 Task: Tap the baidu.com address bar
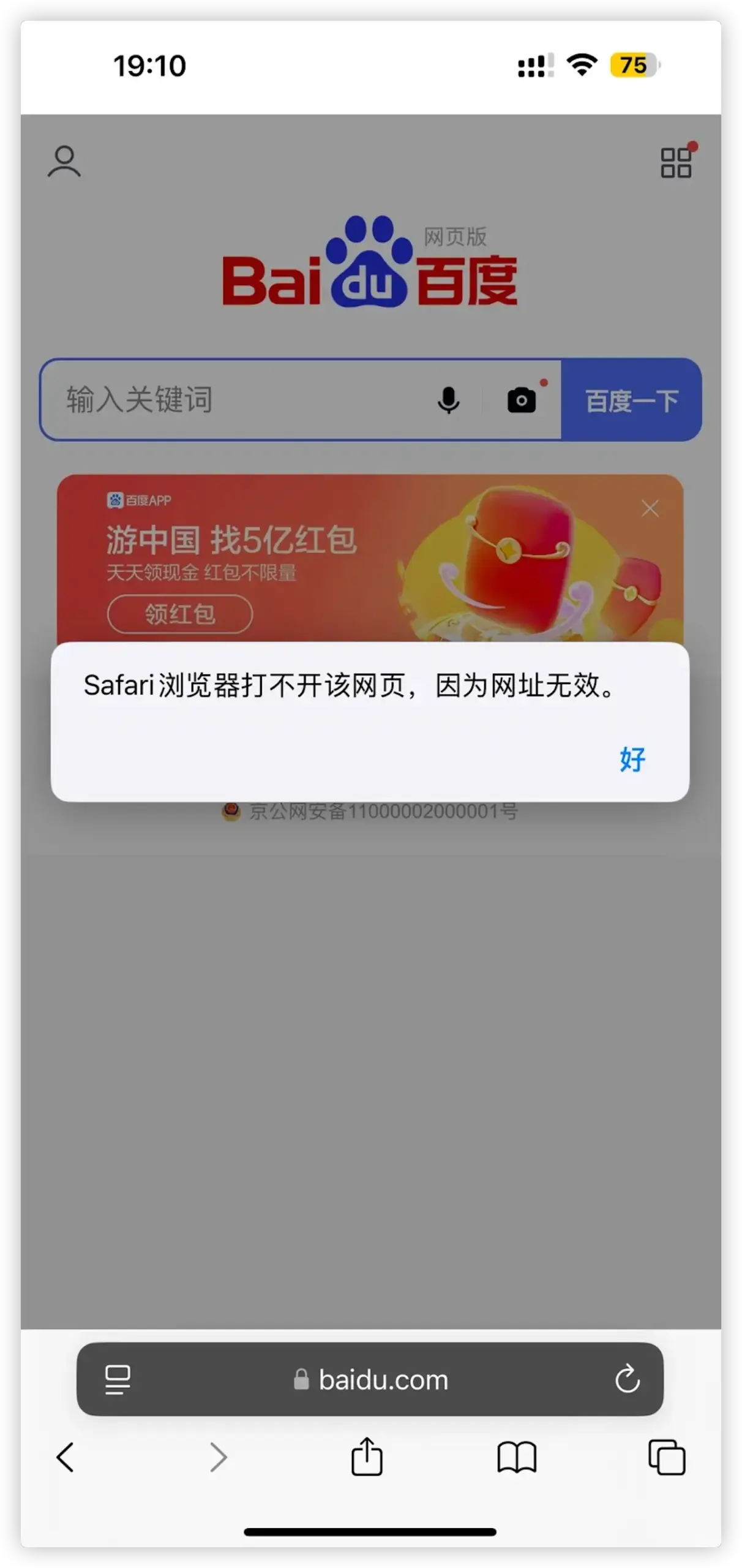coord(371,1380)
